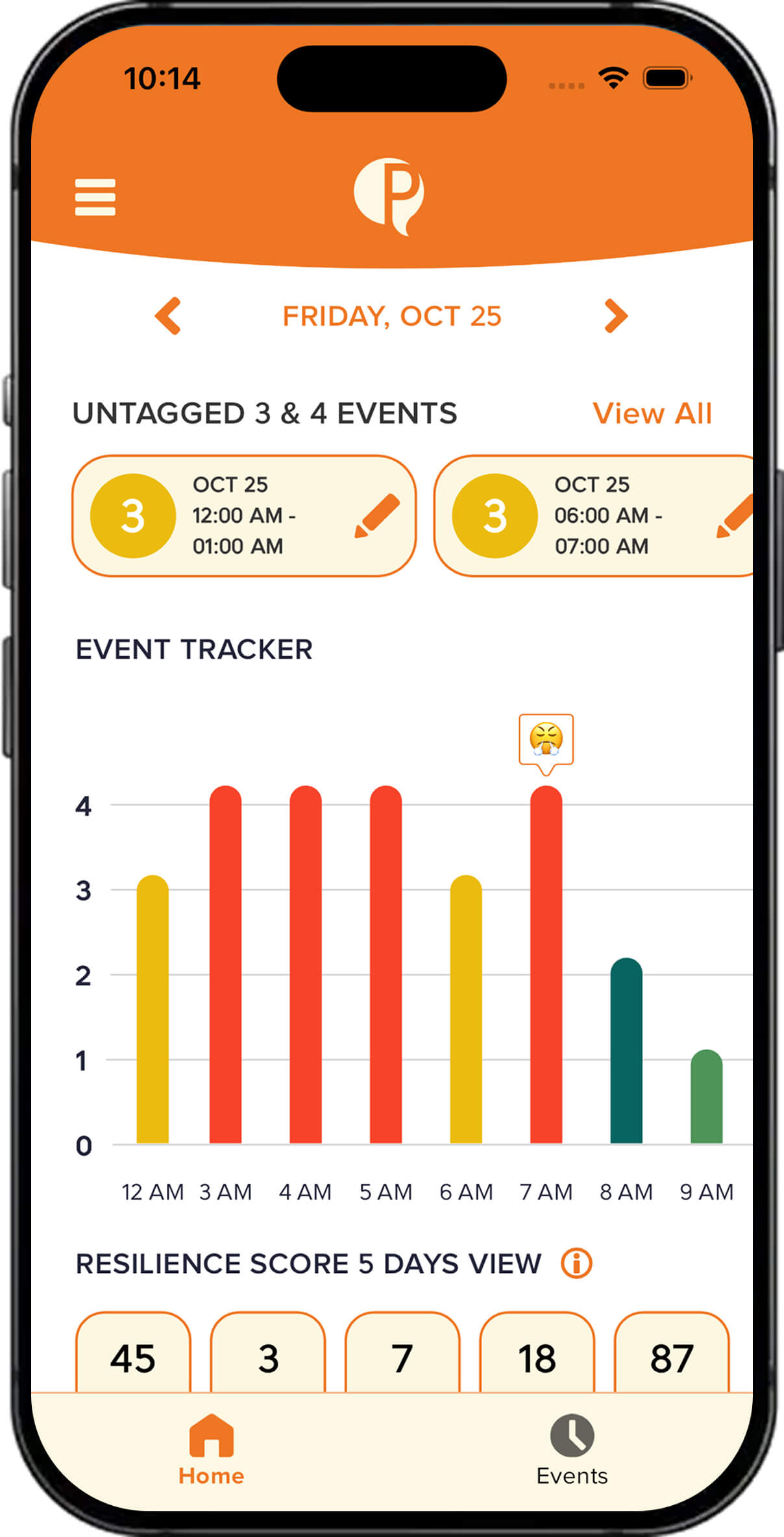
Task: Open the 12:00 AM - 01:00 AM event card
Action: [x=244, y=516]
